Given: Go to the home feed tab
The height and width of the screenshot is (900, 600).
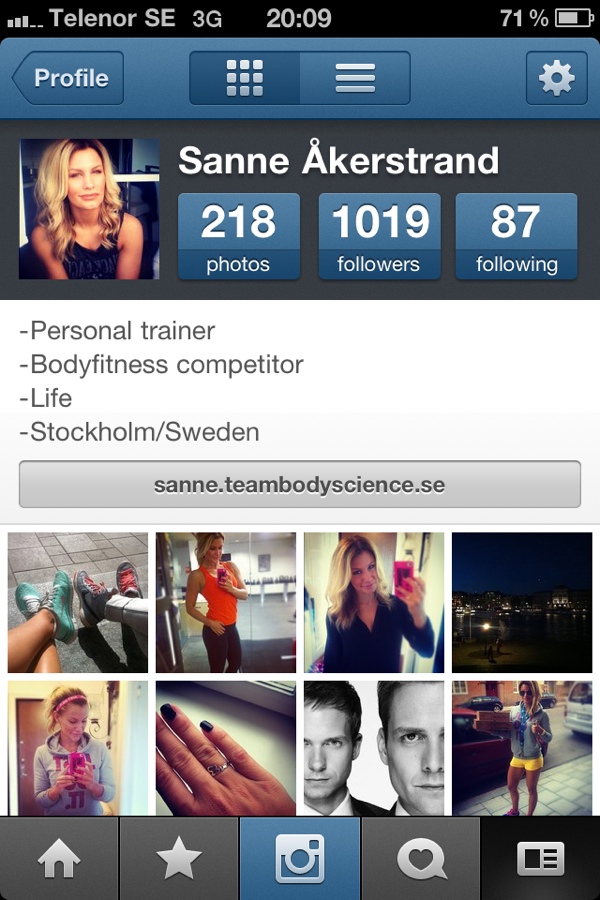Looking at the screenshot, I should pos(60,858).
